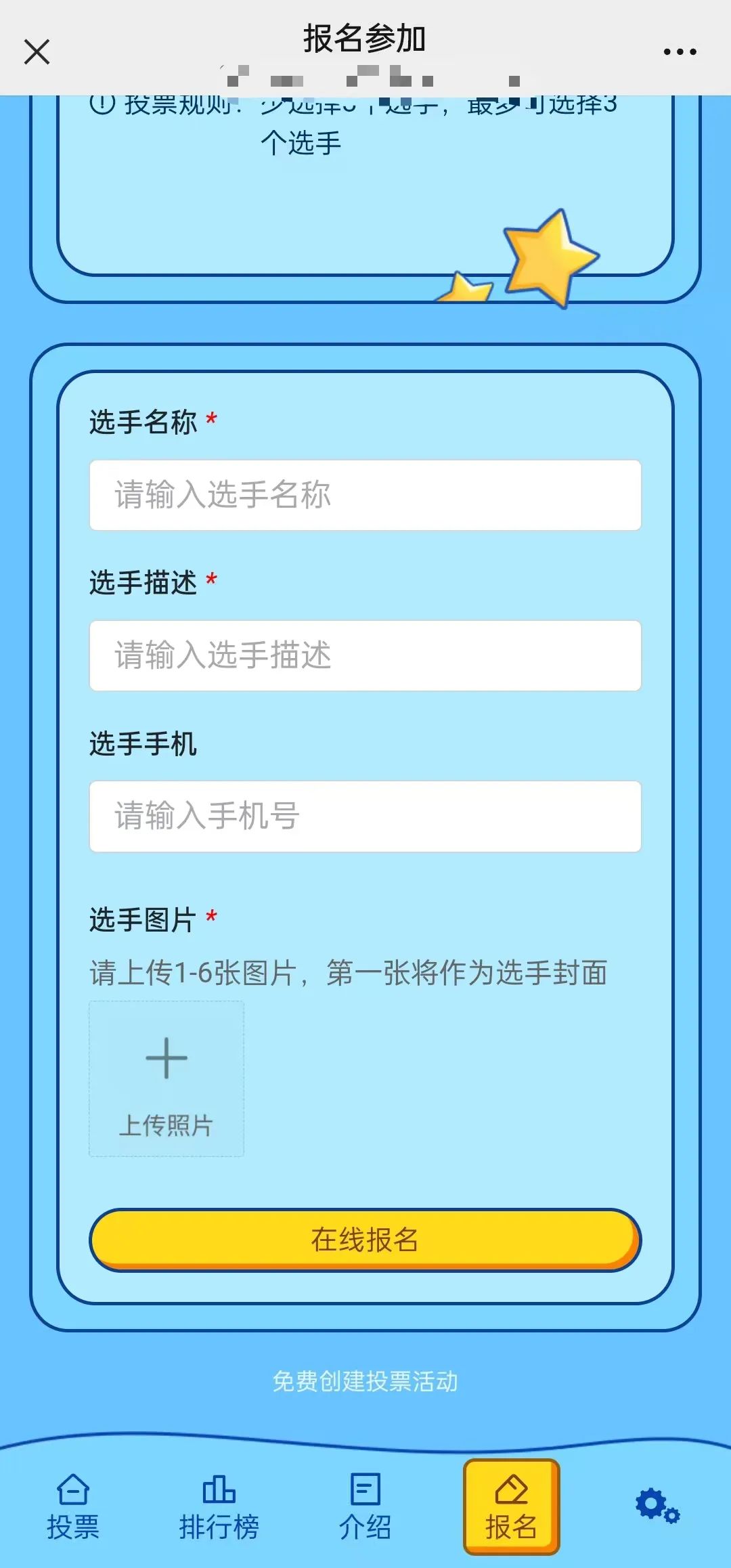Switch to the 介绍 tab
This screenshot has height=1568, width=731.
365,1507
